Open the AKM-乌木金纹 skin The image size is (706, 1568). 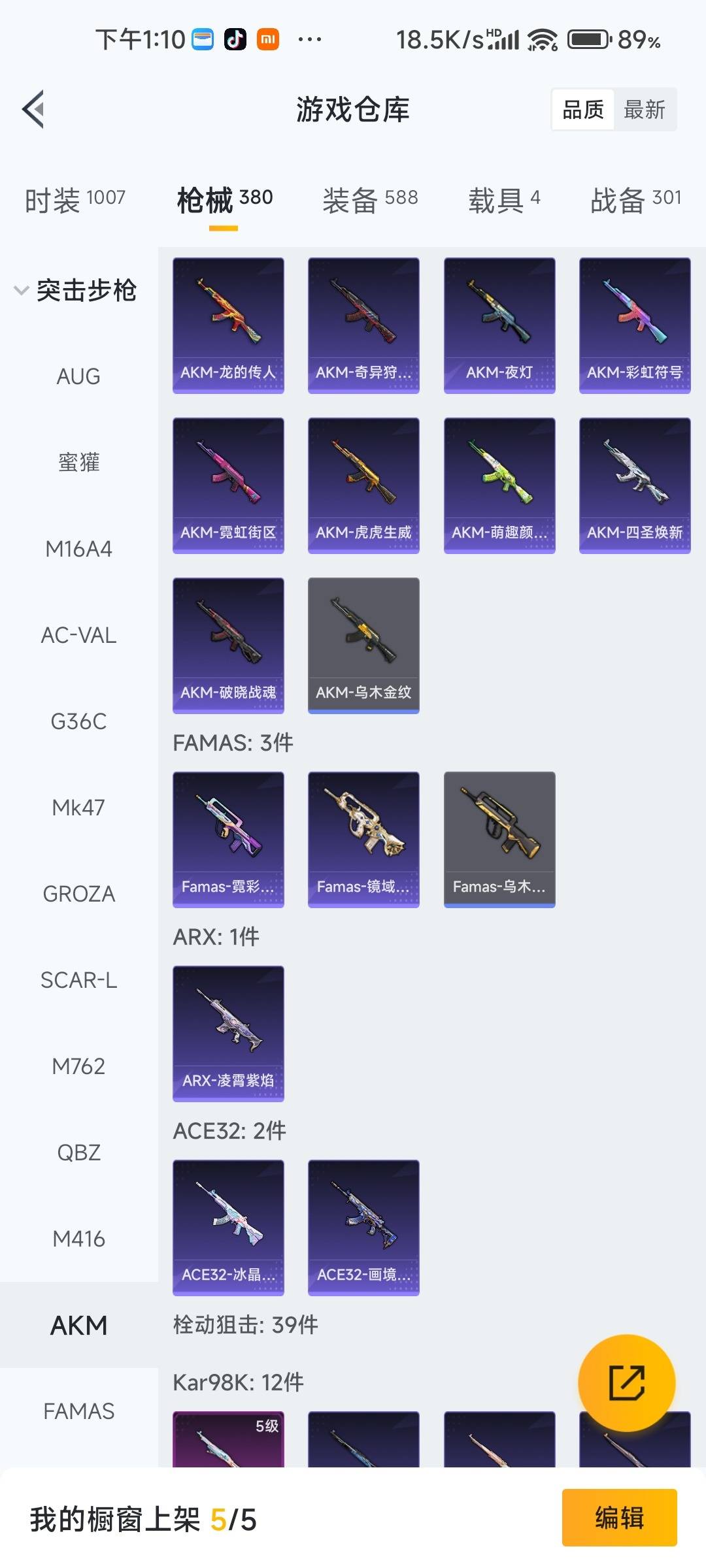[363, 645]
